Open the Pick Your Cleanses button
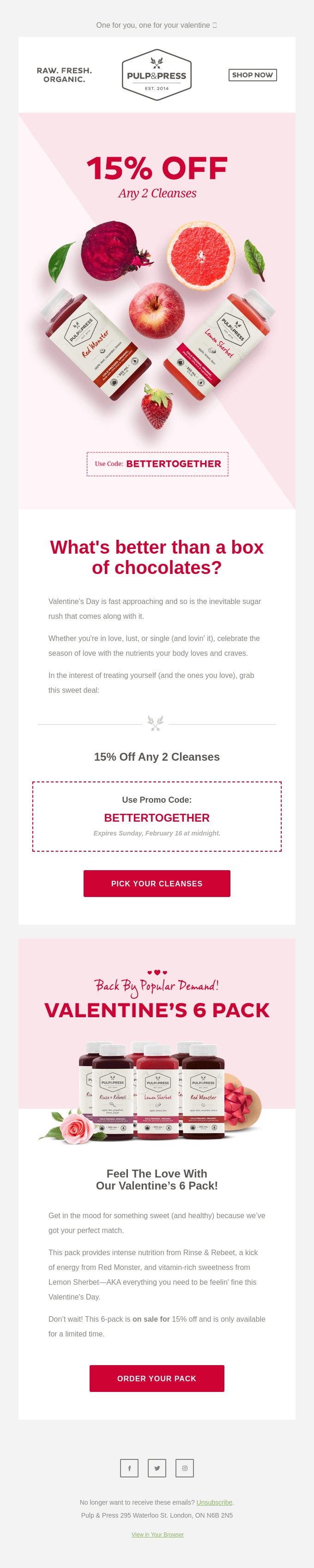The height and width of the screenshot is (1568, 314). tap(157, 883)
